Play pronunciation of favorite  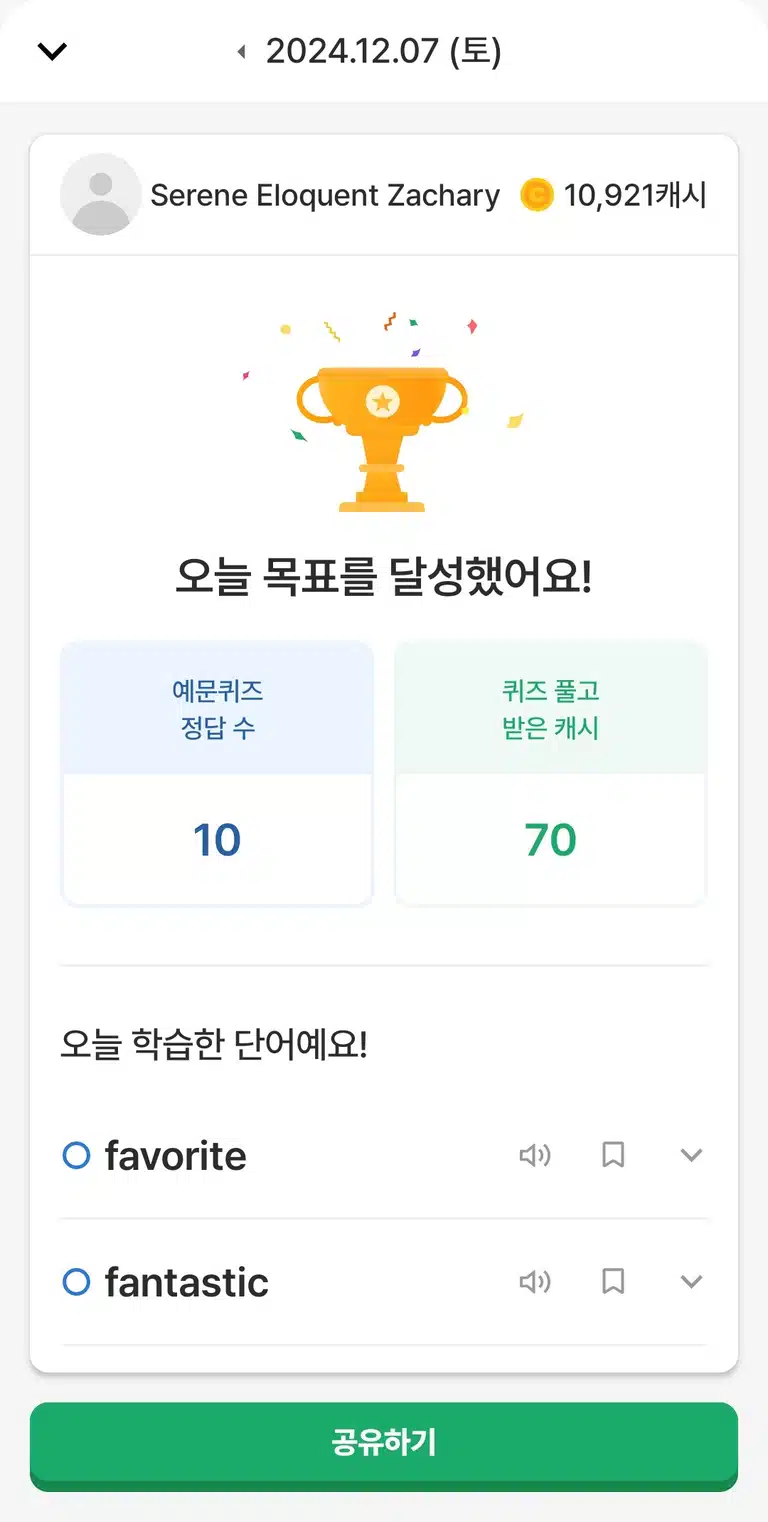(535, 1156)
